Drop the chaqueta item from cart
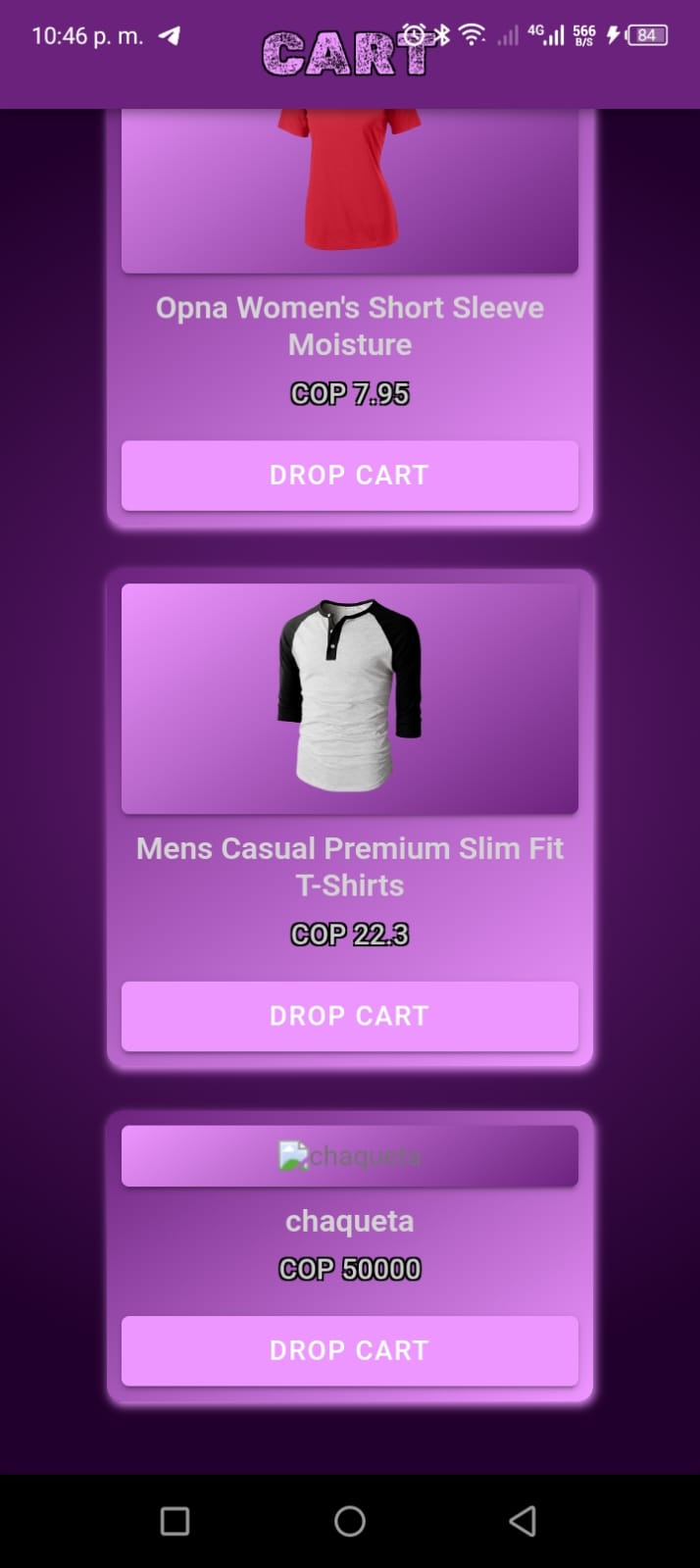The image size is (700, 1568). coord(349,1350)
